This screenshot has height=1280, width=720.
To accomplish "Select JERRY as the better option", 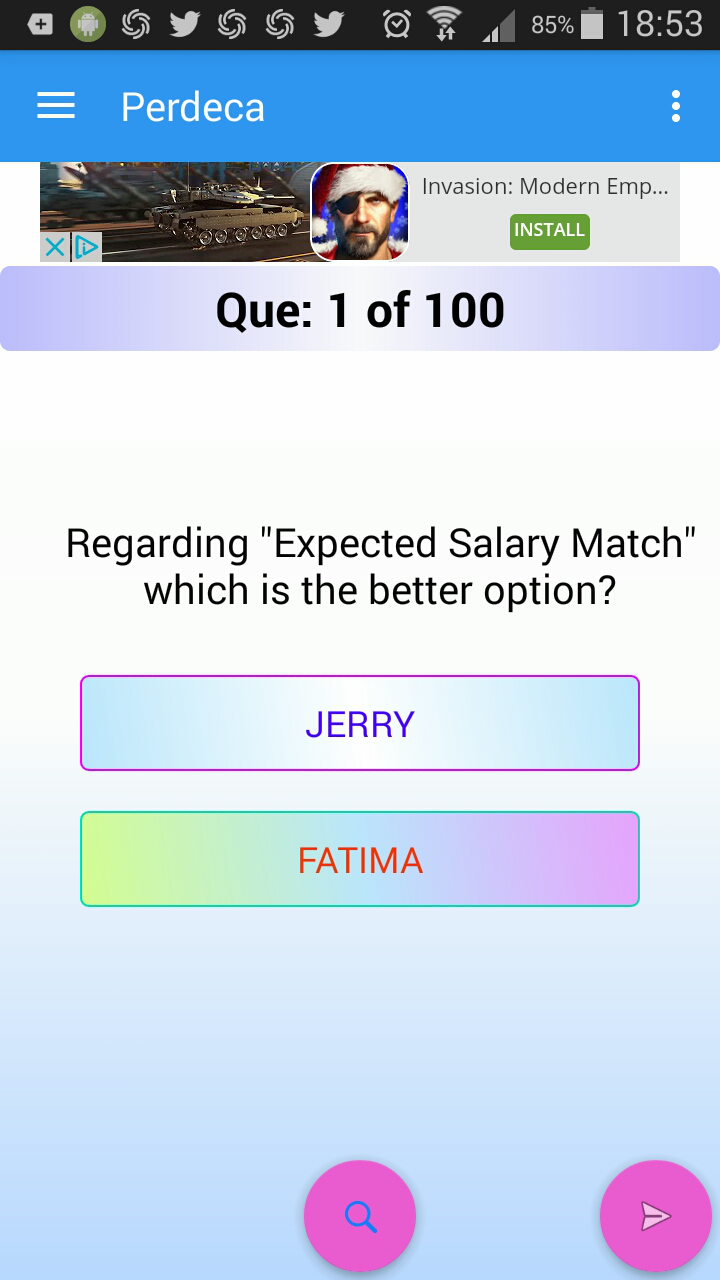I will [x=360, y=722].
